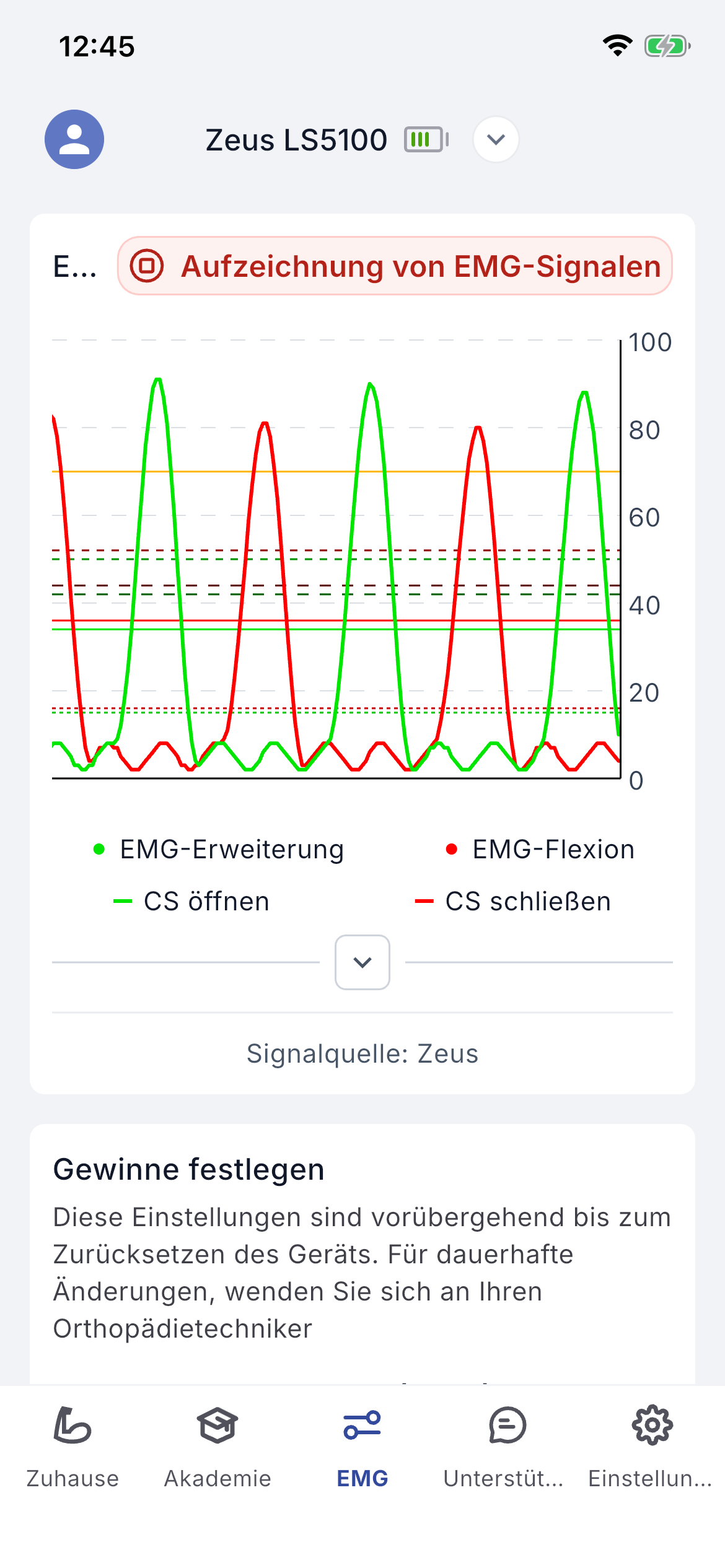Toggle the EMG-Erweiterung legend entry
The image size is (725, 1568).
coord(219,849)
